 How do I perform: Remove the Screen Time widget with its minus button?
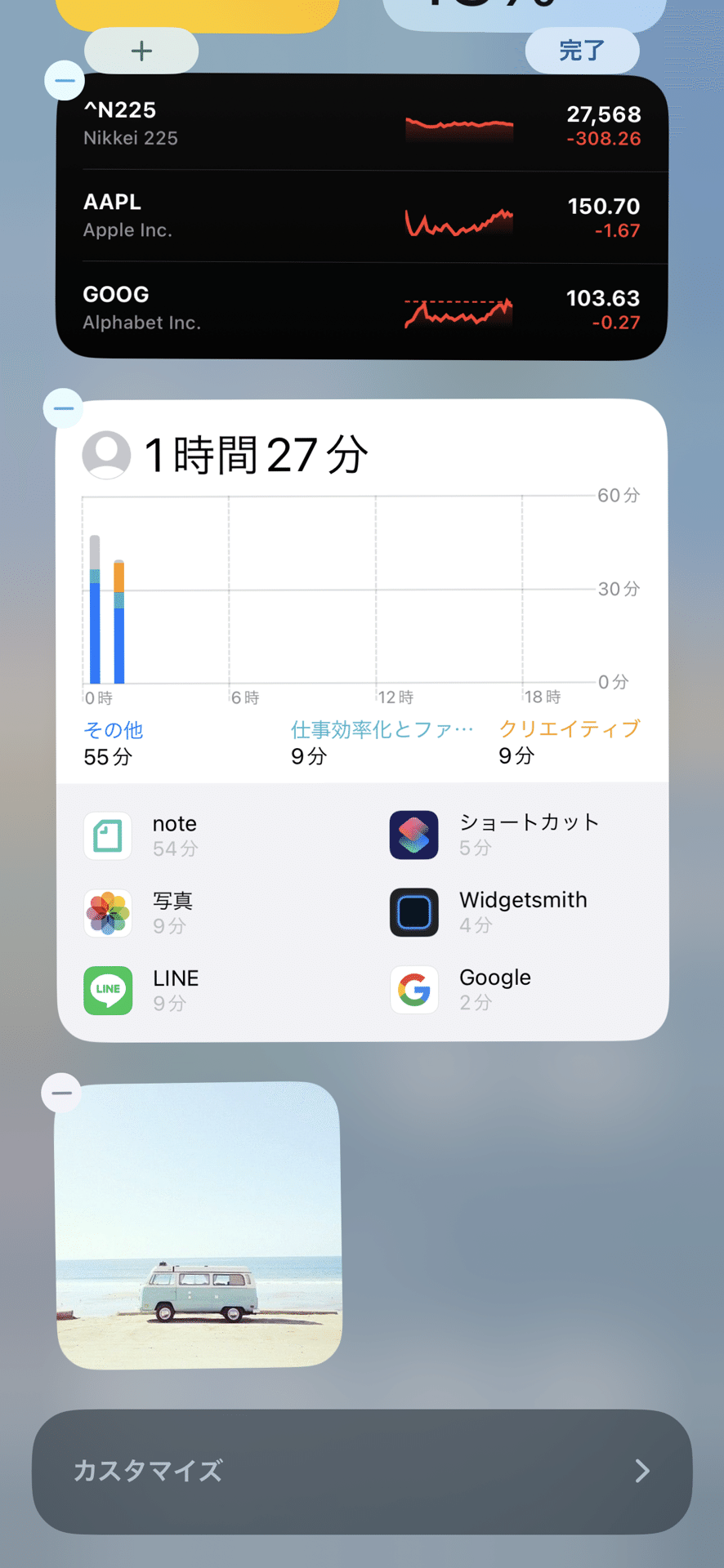(63, 408)
